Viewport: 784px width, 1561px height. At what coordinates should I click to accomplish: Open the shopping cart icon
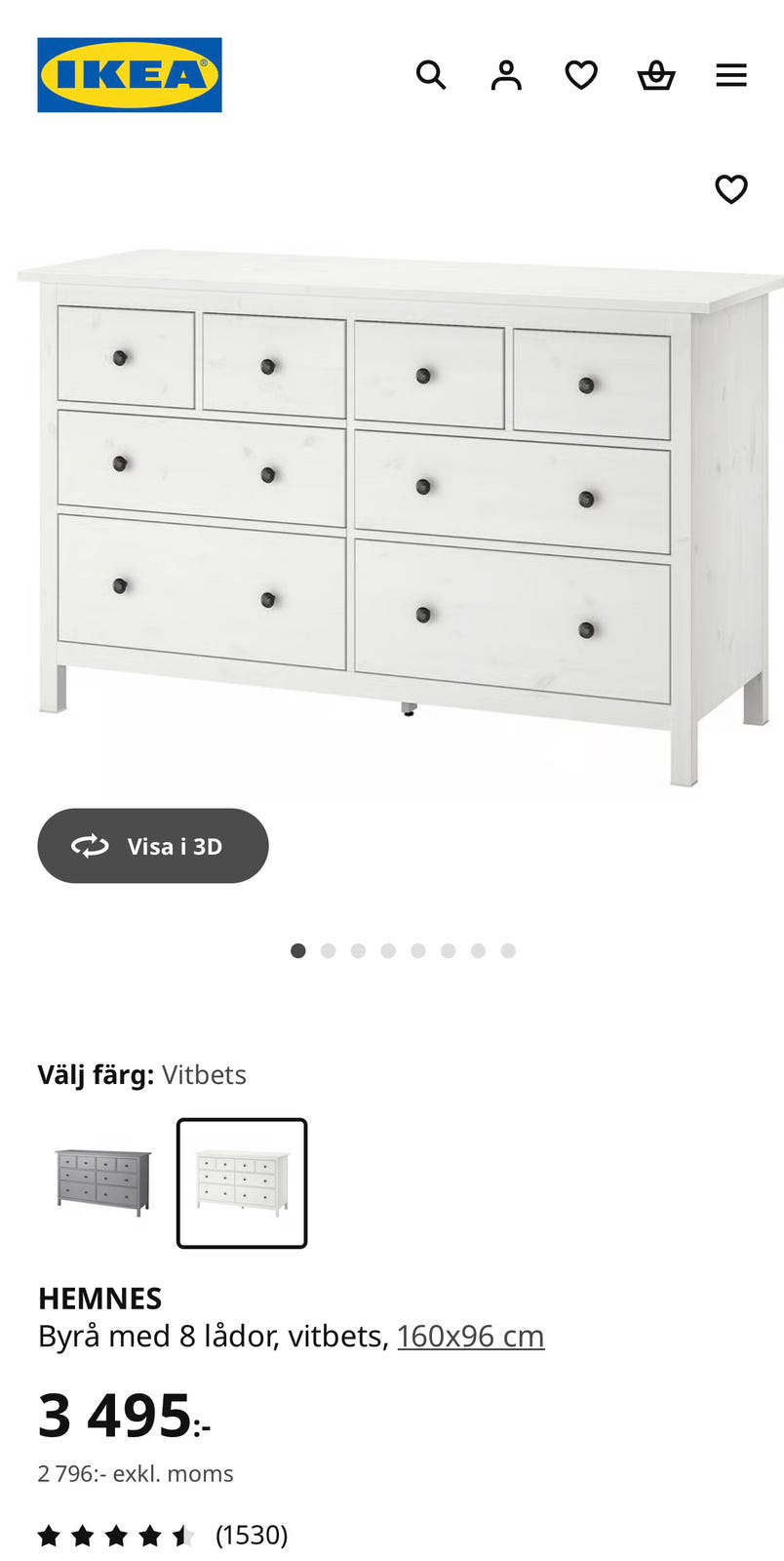(656, 74)
